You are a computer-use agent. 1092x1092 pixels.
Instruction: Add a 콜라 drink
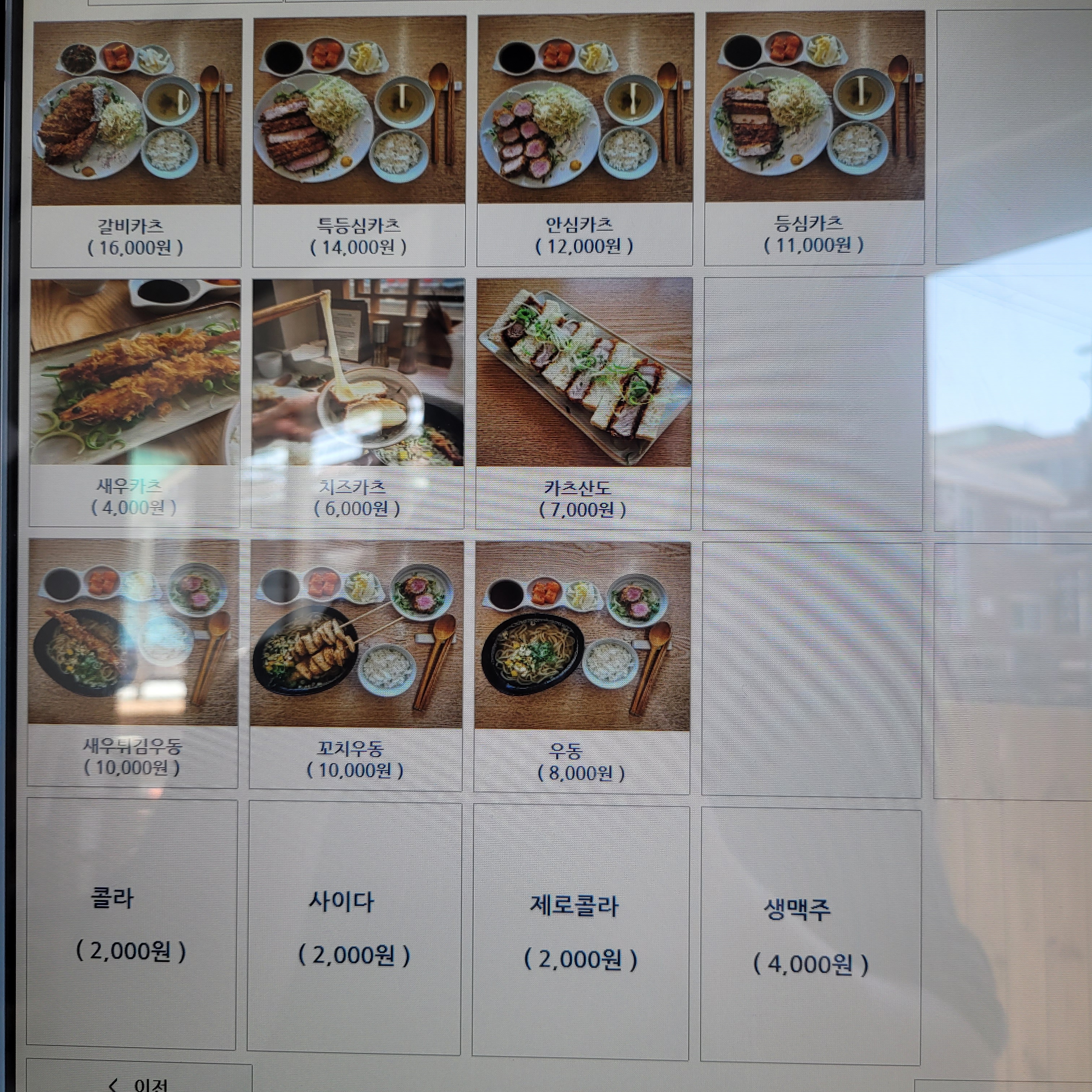(x=131, y=924)
